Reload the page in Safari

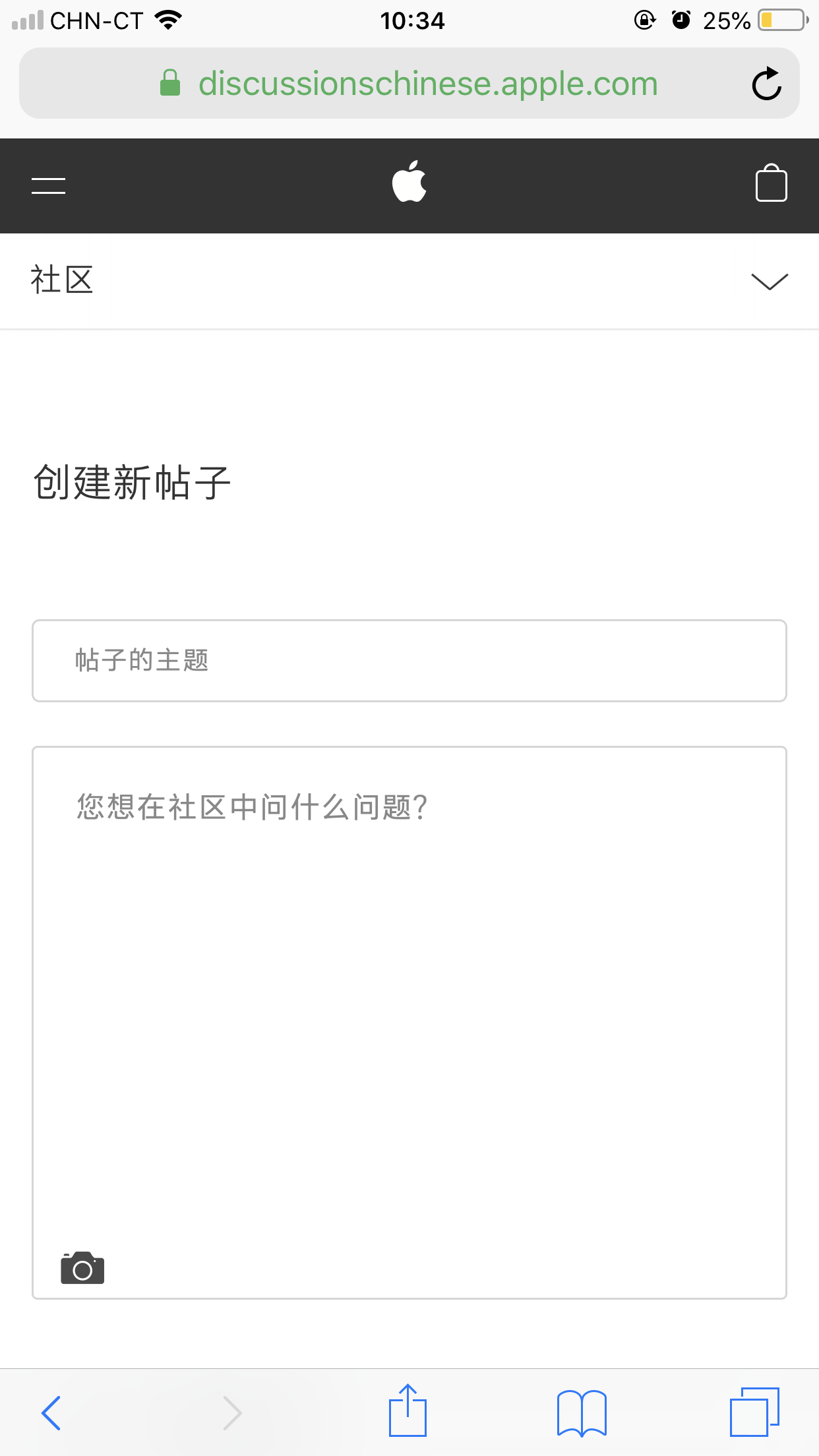766,84
